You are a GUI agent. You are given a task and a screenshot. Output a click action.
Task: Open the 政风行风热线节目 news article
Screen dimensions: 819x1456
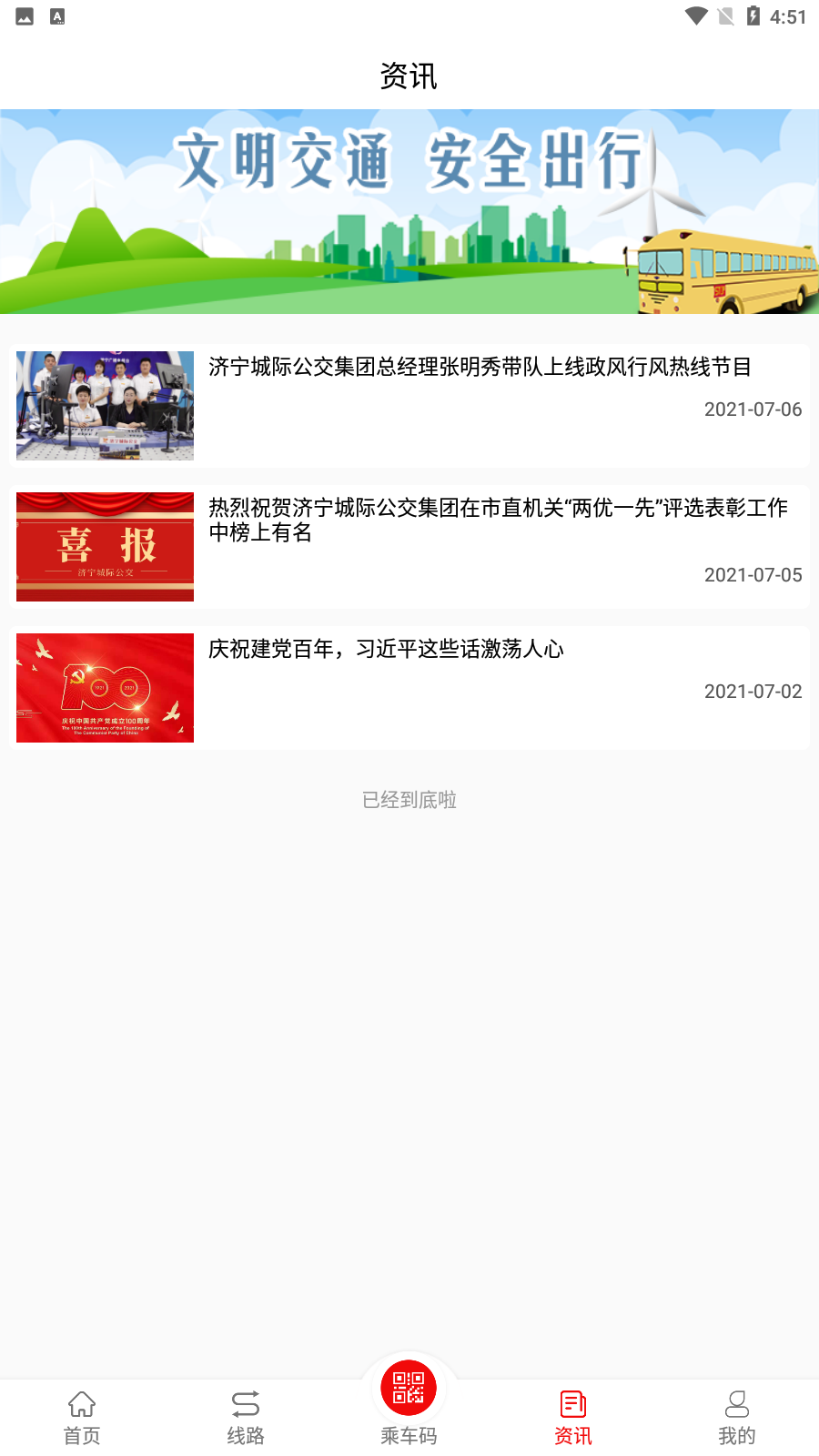pyautogui.click(x=409, y=405)
